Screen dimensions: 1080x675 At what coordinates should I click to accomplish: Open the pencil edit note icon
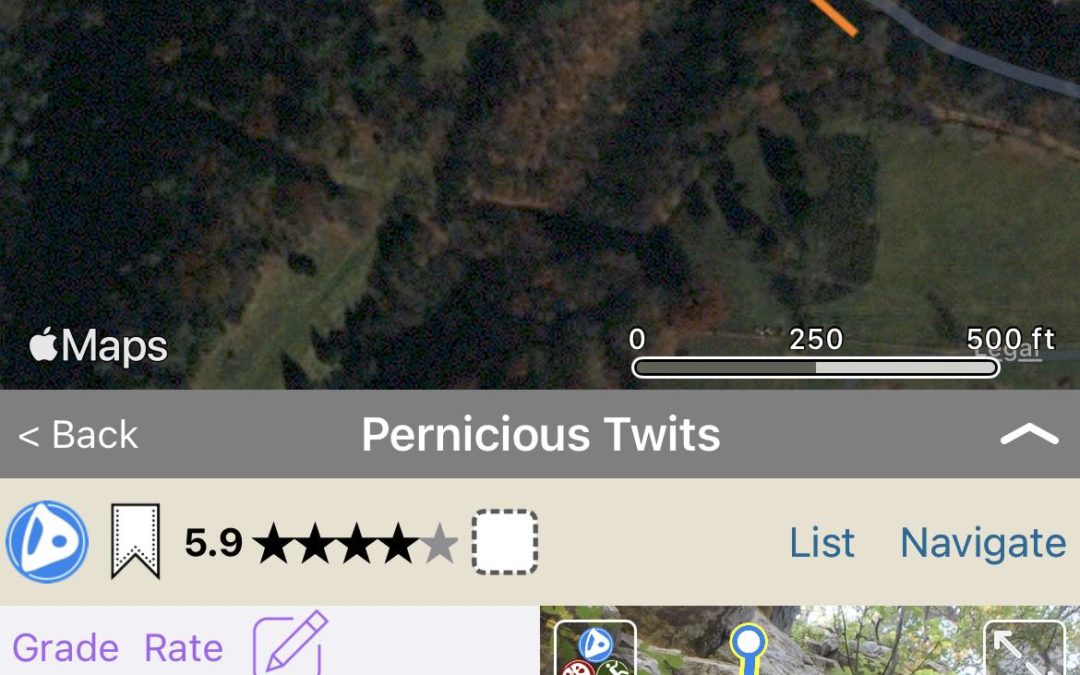pyautogui.click(x=290, y=643)
